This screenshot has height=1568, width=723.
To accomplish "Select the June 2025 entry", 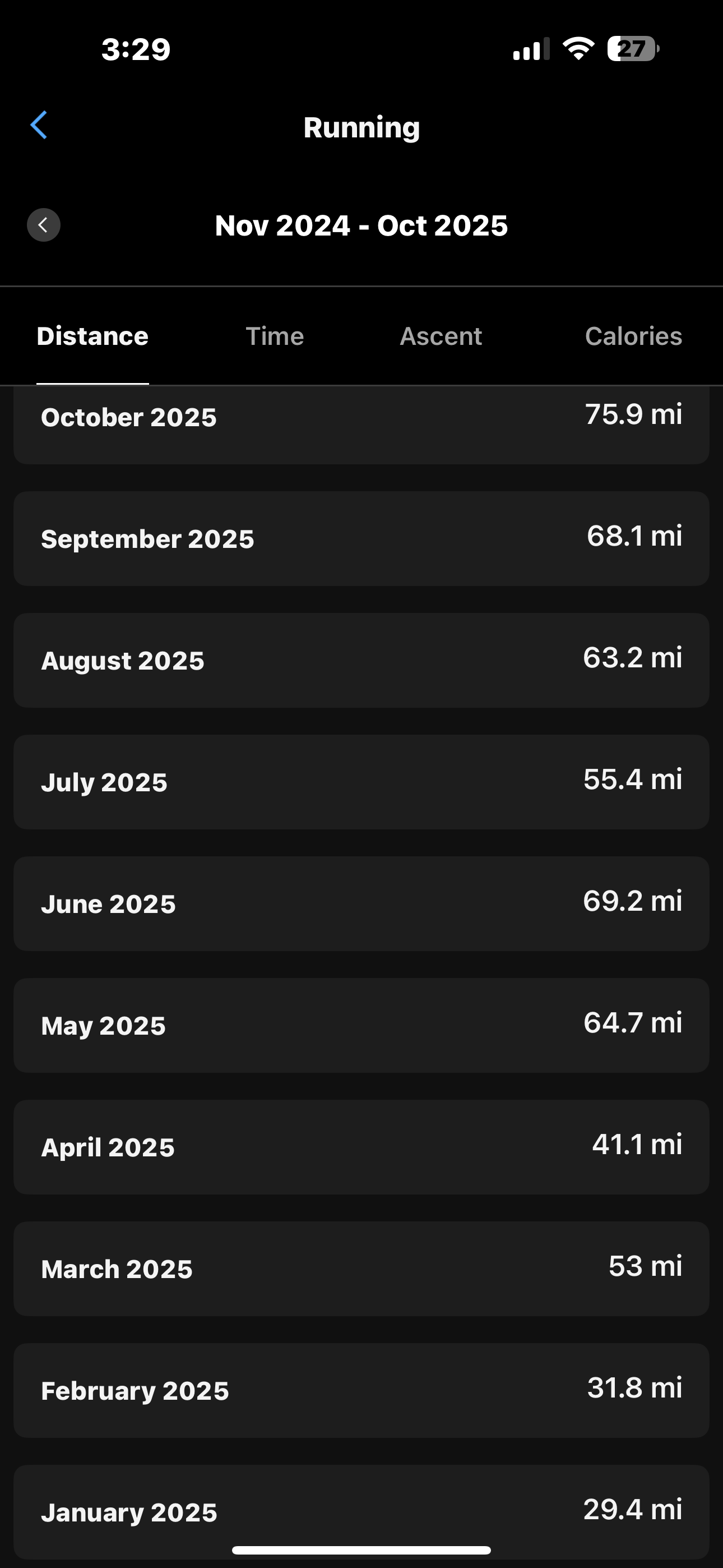I will point(361,904).
